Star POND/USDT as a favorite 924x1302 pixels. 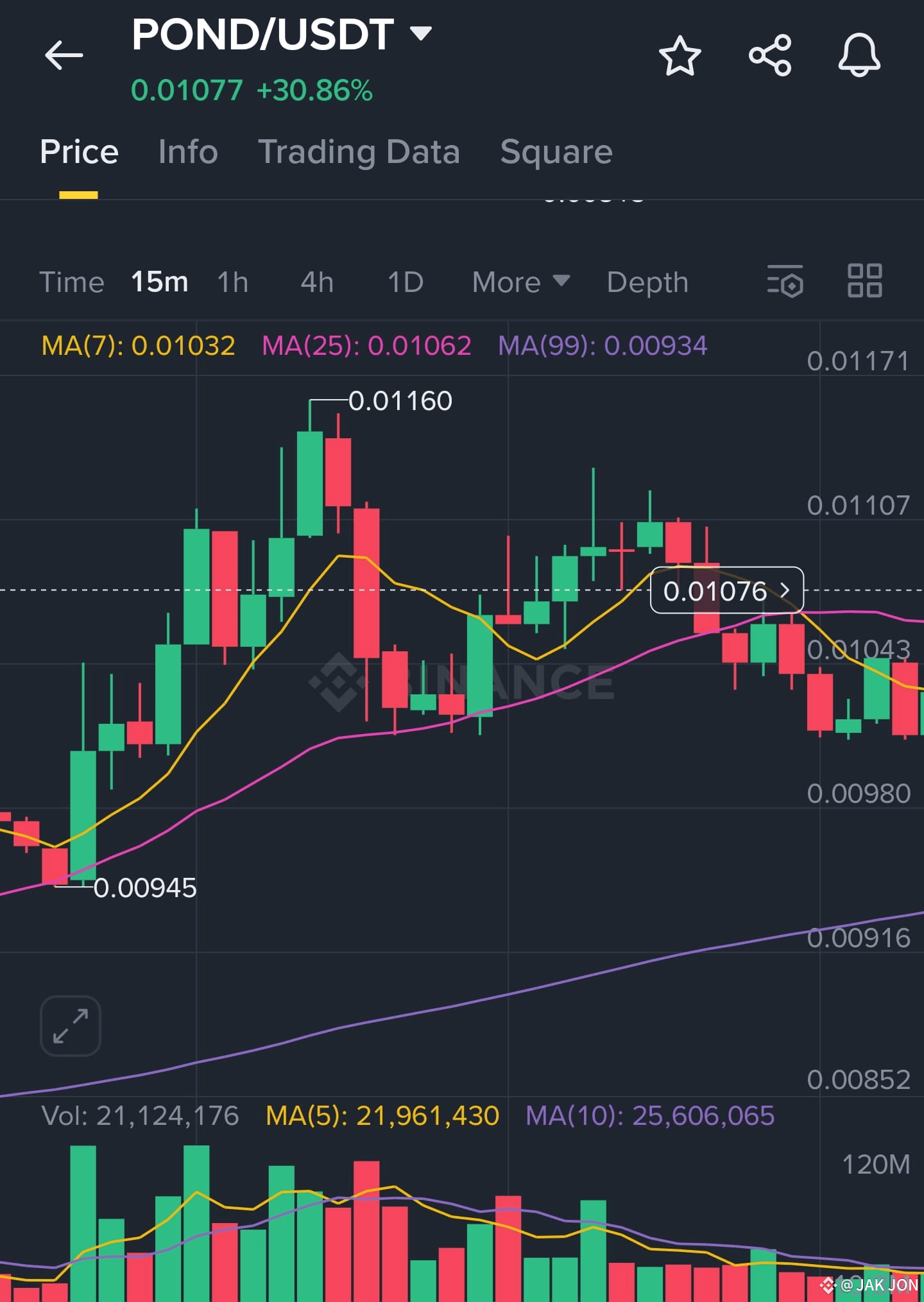[x=680, y=57]
